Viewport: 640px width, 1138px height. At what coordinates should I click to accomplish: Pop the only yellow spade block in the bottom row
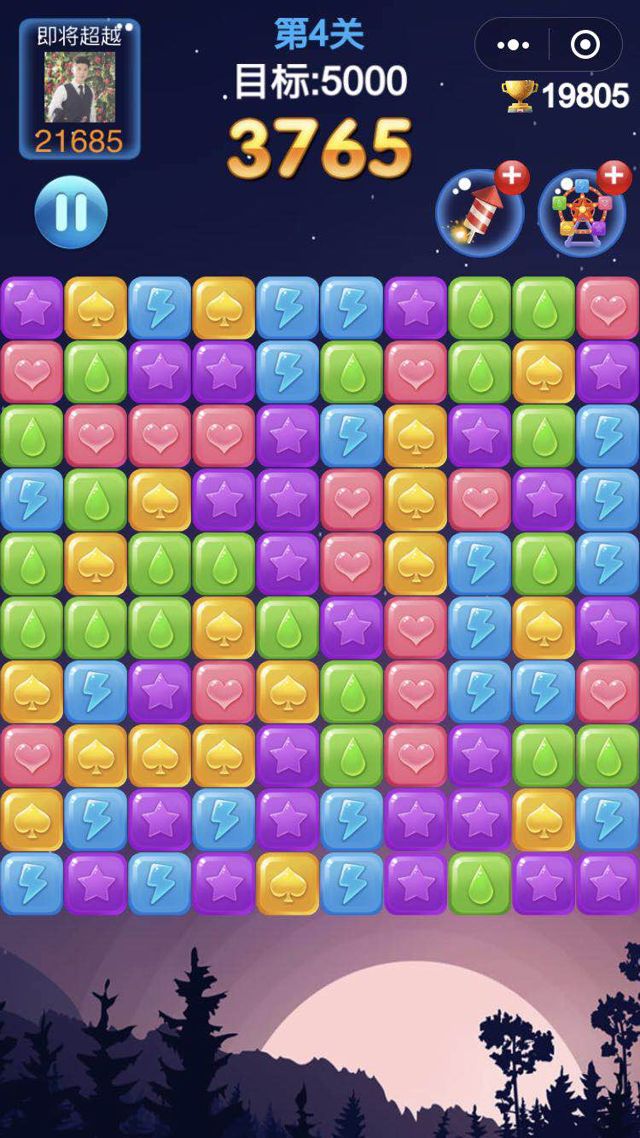287,884
